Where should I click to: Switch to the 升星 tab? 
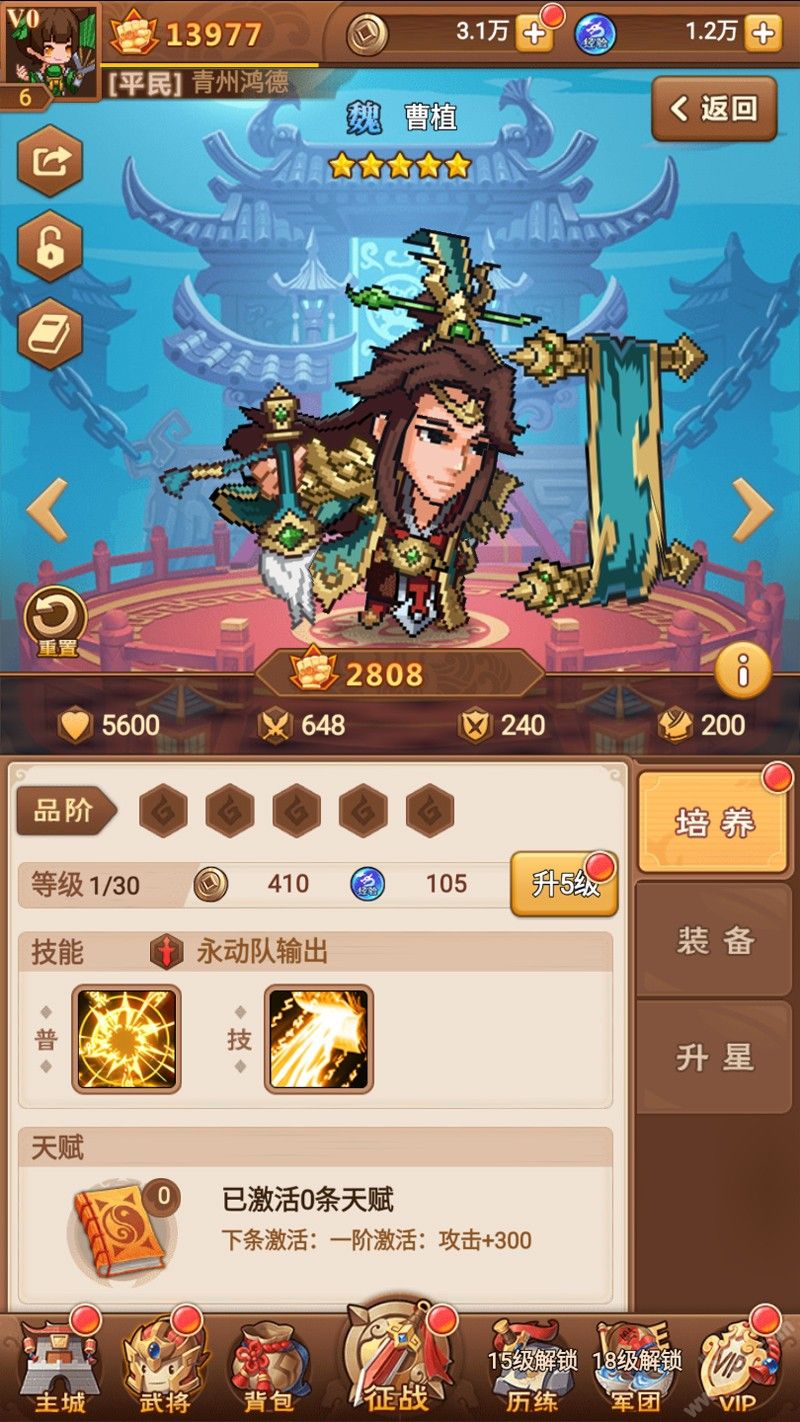pyautogui.click(x=714, y=1057)
